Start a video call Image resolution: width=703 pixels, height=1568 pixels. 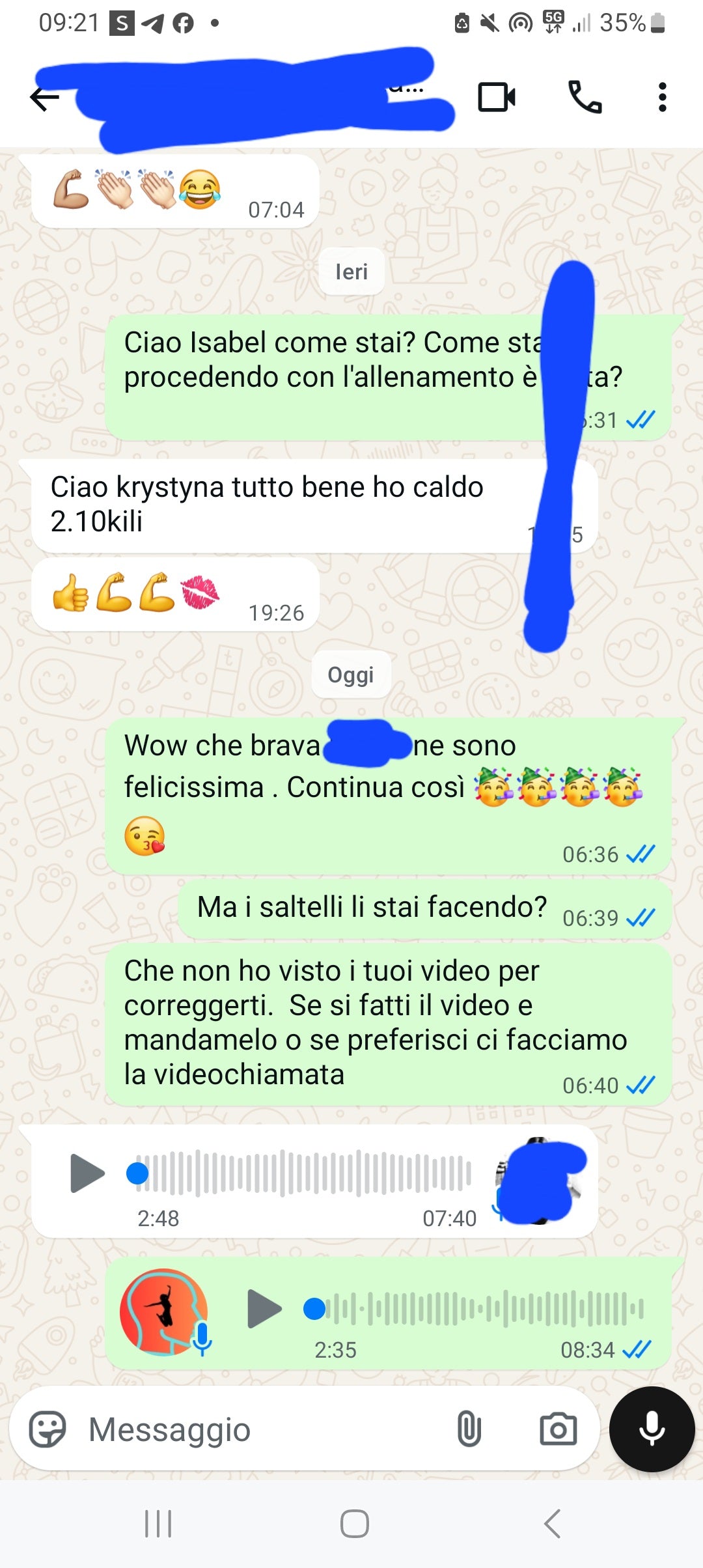click(497, 98)
